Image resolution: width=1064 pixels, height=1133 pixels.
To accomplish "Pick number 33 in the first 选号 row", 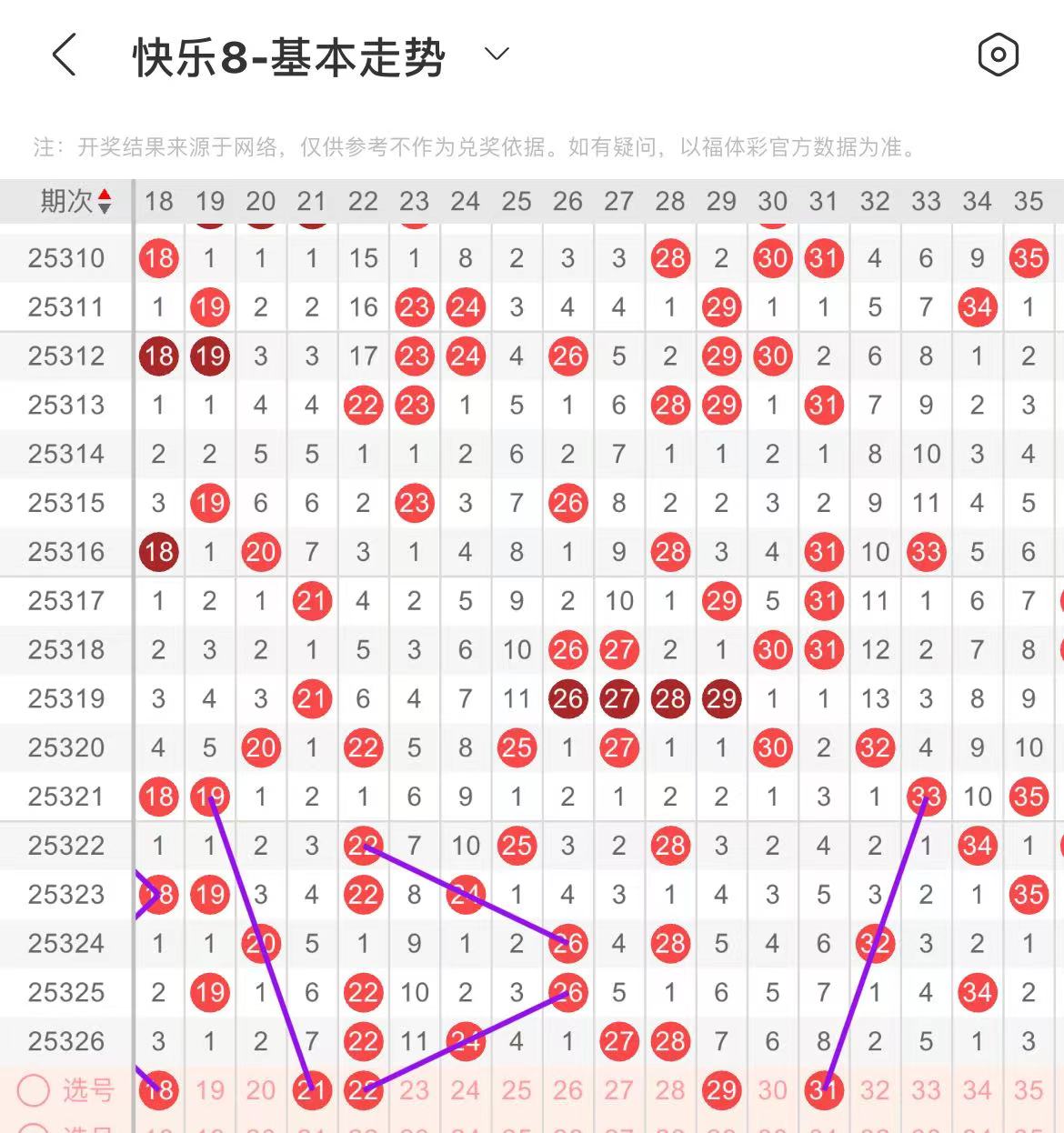I will (926, 1089).
